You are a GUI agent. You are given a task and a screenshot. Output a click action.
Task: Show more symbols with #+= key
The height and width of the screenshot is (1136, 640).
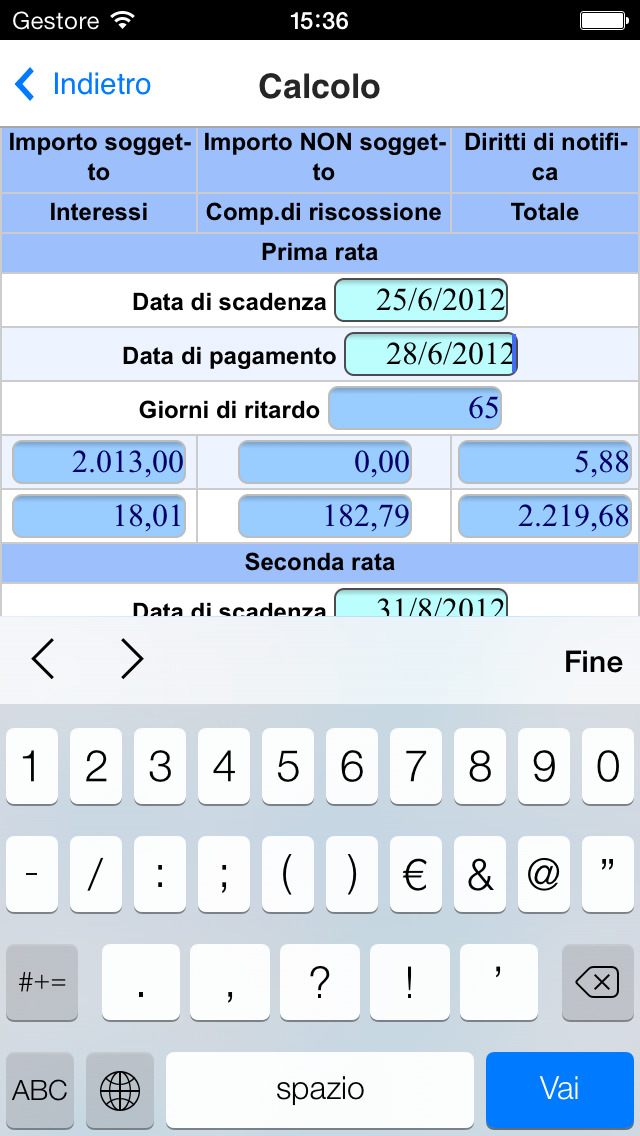(42, 982)
